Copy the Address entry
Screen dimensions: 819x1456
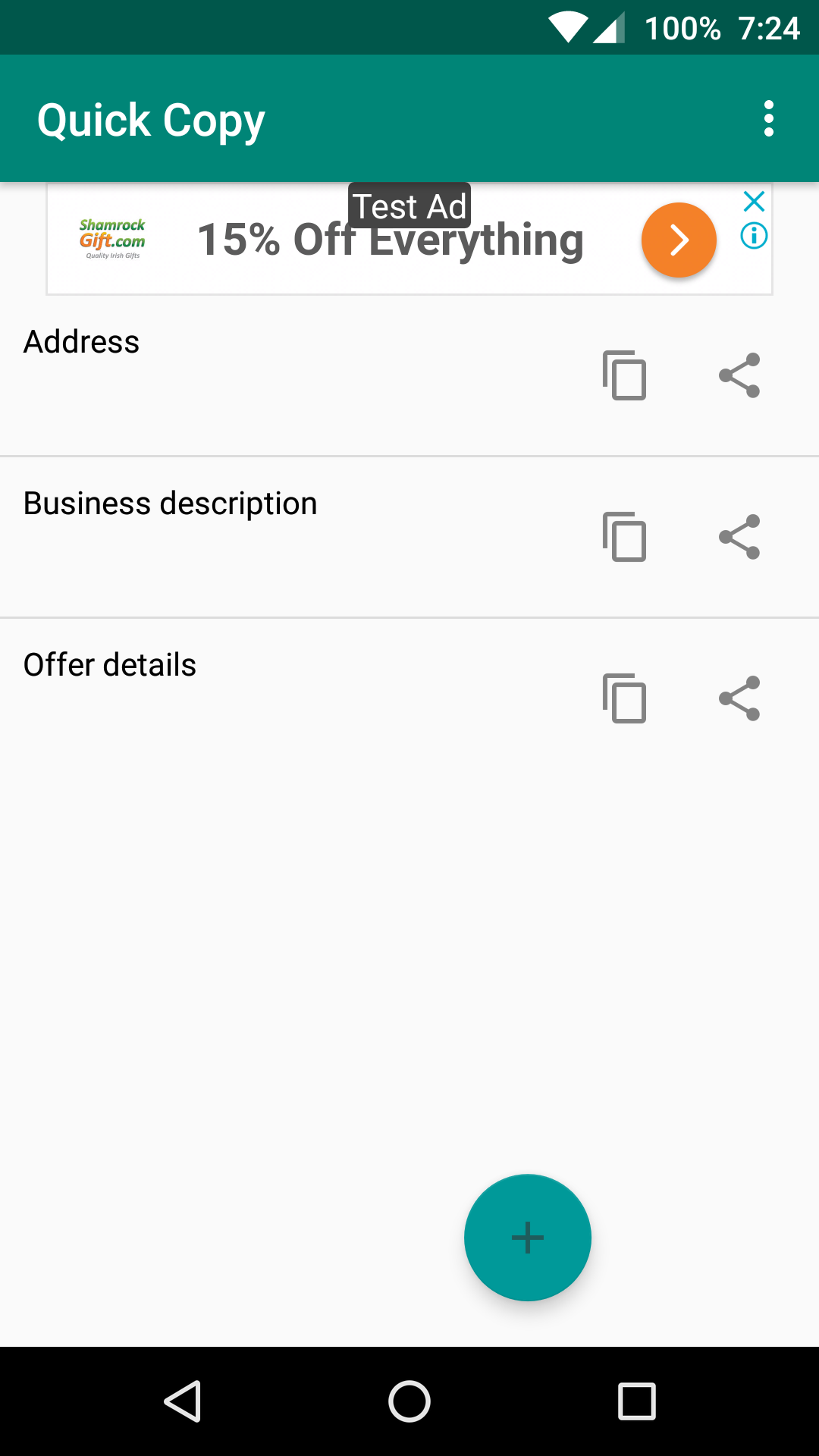point(624,375)
